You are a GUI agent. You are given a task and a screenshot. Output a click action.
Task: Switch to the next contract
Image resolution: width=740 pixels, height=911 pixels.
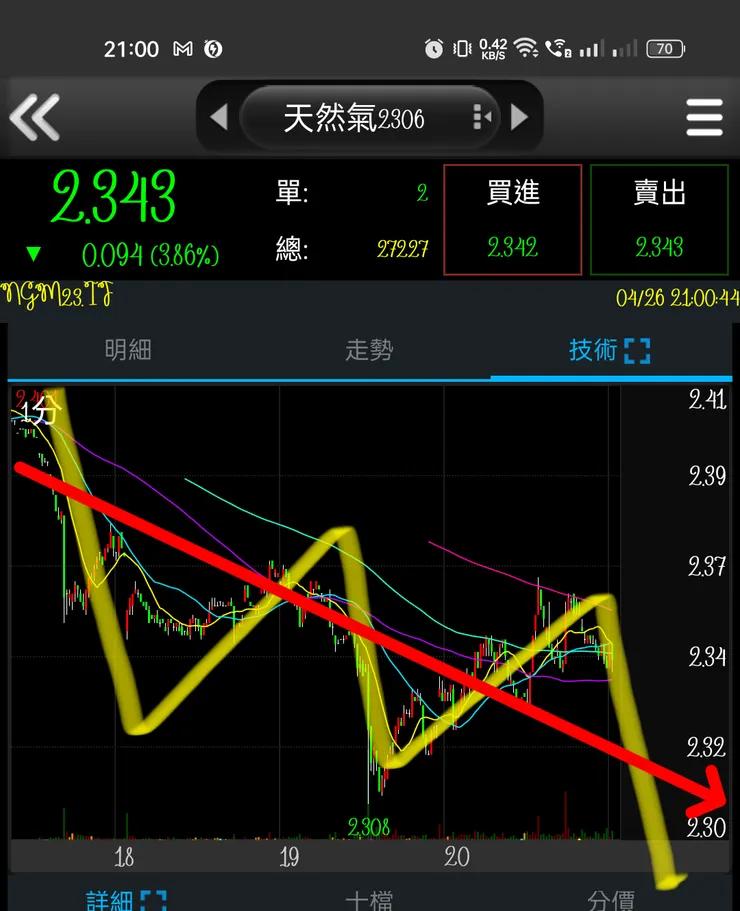519,118
